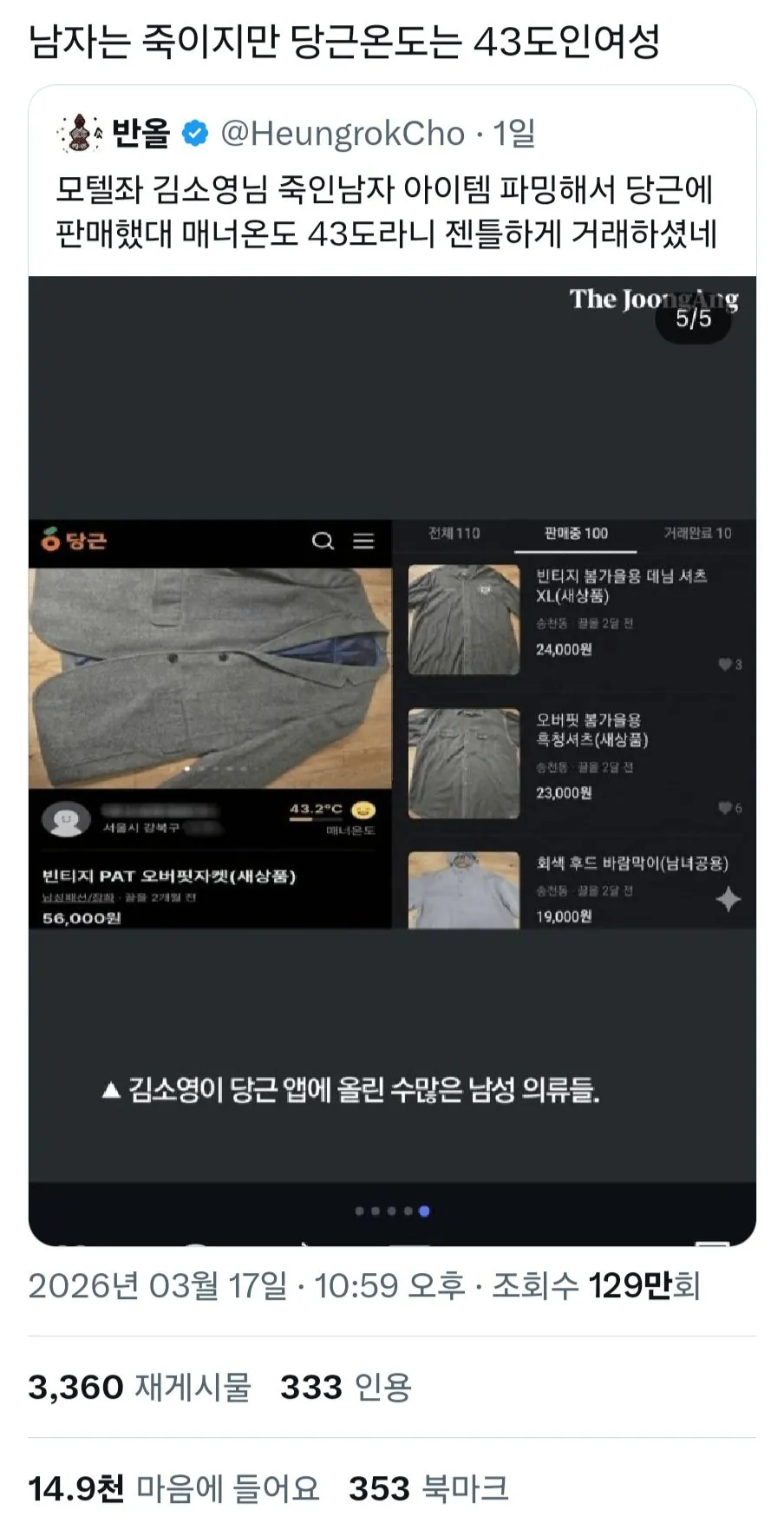Open view stats for 조회수 129만회
The width and height of the screenshot is (784, 1536).
[596, 1285]
